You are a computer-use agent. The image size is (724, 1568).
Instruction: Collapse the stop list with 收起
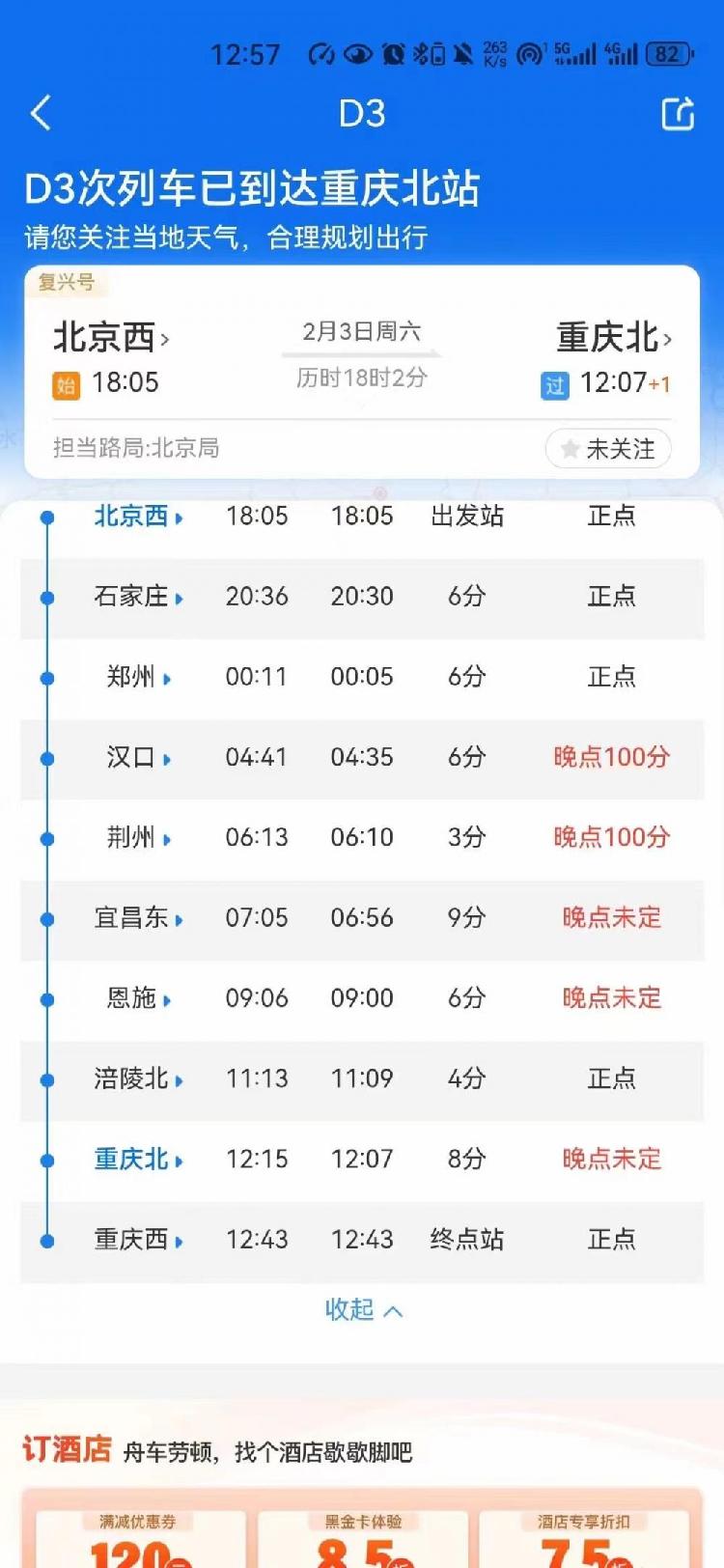click(363, 1310)
